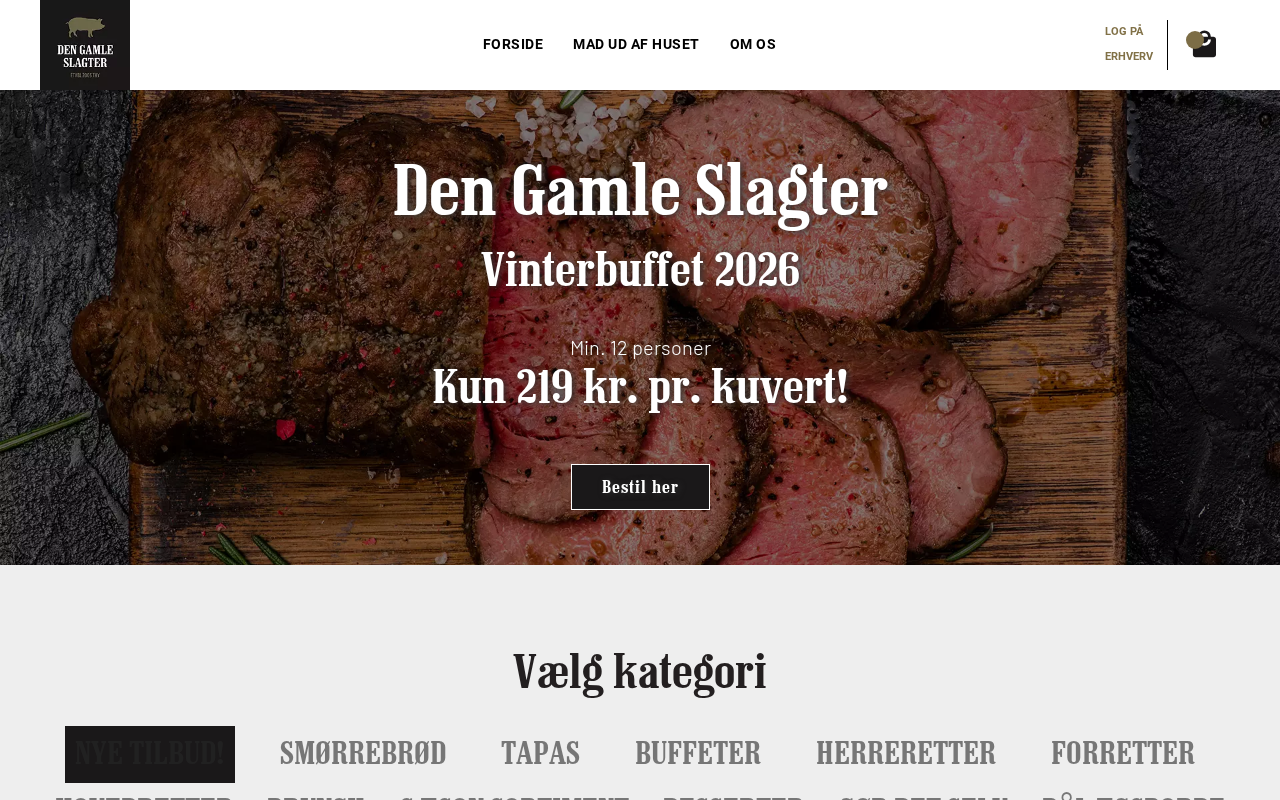Open the Om os page
Screen dimensions: 1280x800
753,44
